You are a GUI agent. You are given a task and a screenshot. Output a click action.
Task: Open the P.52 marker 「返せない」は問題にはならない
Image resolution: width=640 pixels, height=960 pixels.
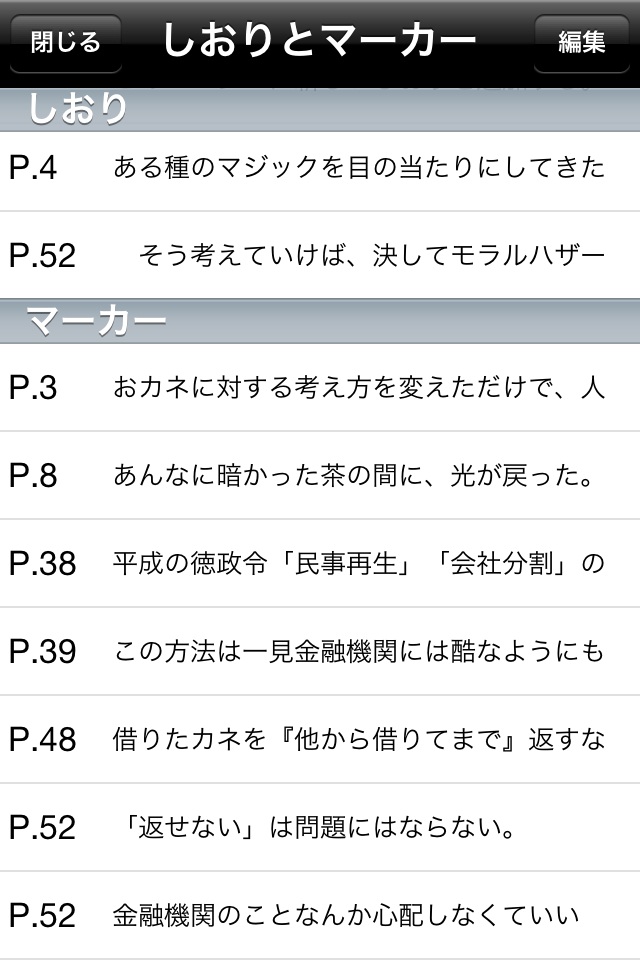[x=320, y=828]
